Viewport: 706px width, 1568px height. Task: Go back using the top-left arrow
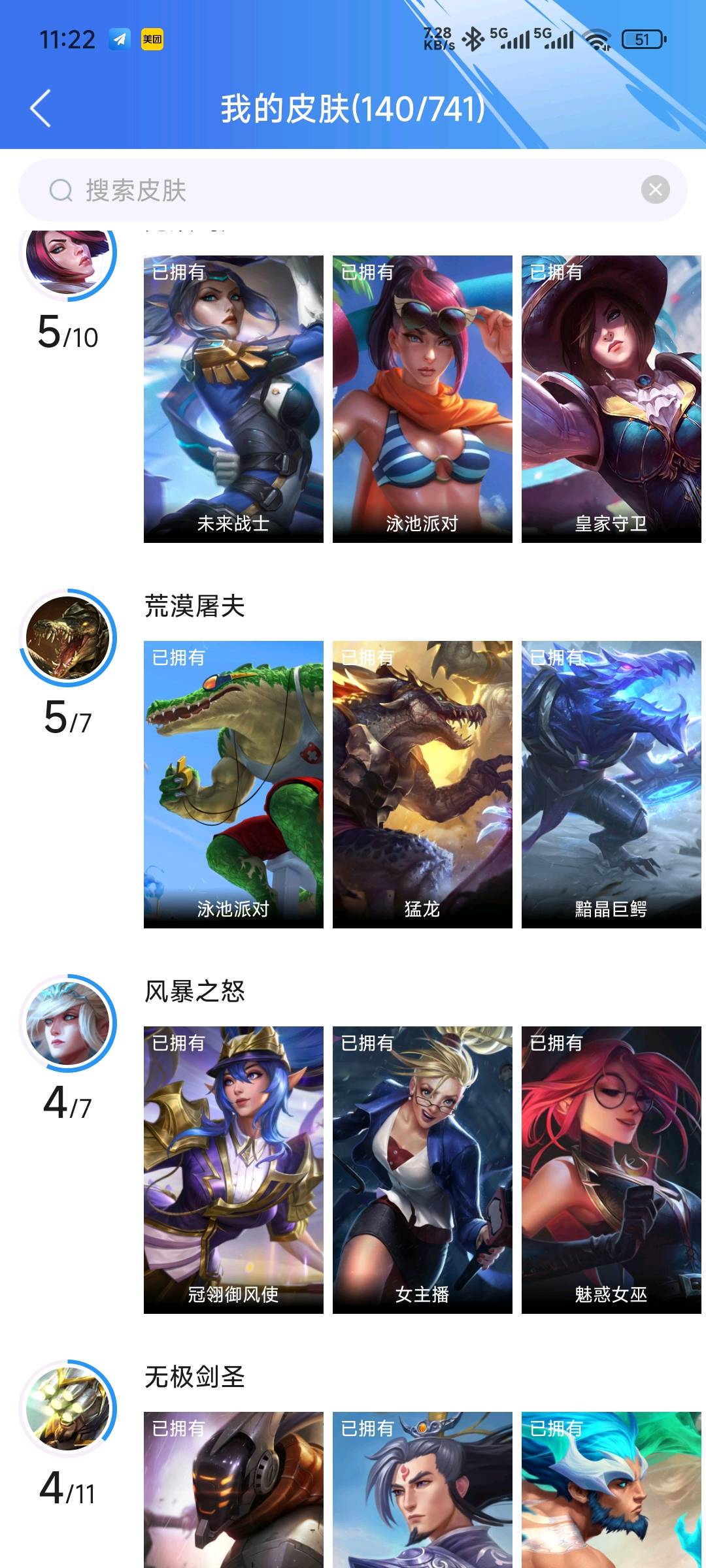pyautogui.click(x=41, y=108)
